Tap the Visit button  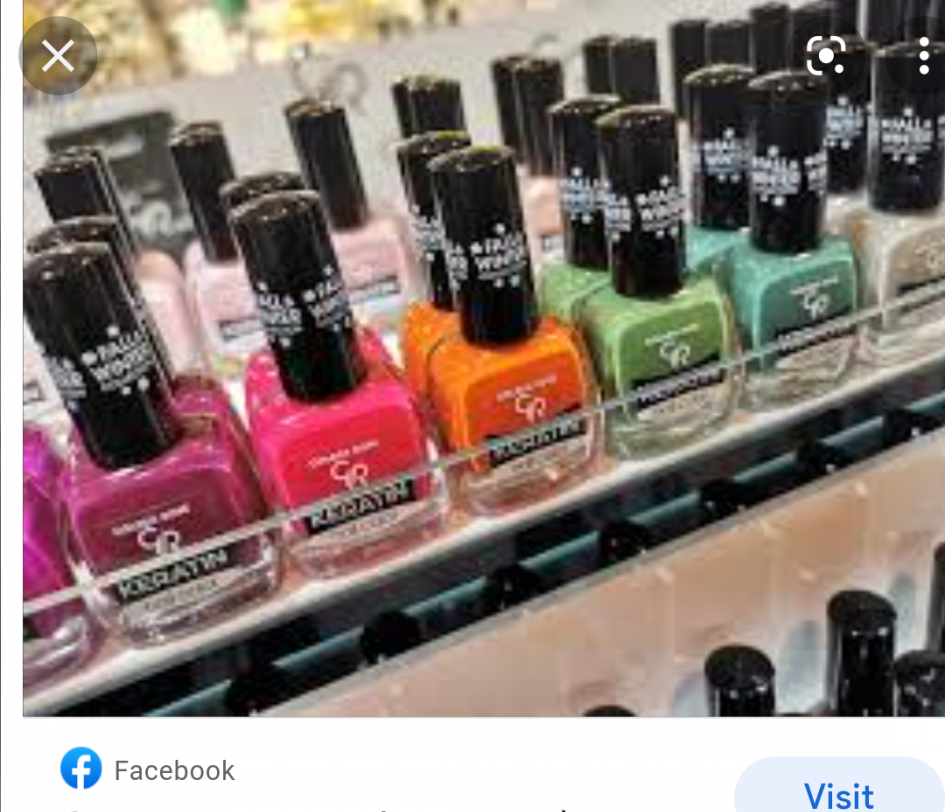point(839,789)
